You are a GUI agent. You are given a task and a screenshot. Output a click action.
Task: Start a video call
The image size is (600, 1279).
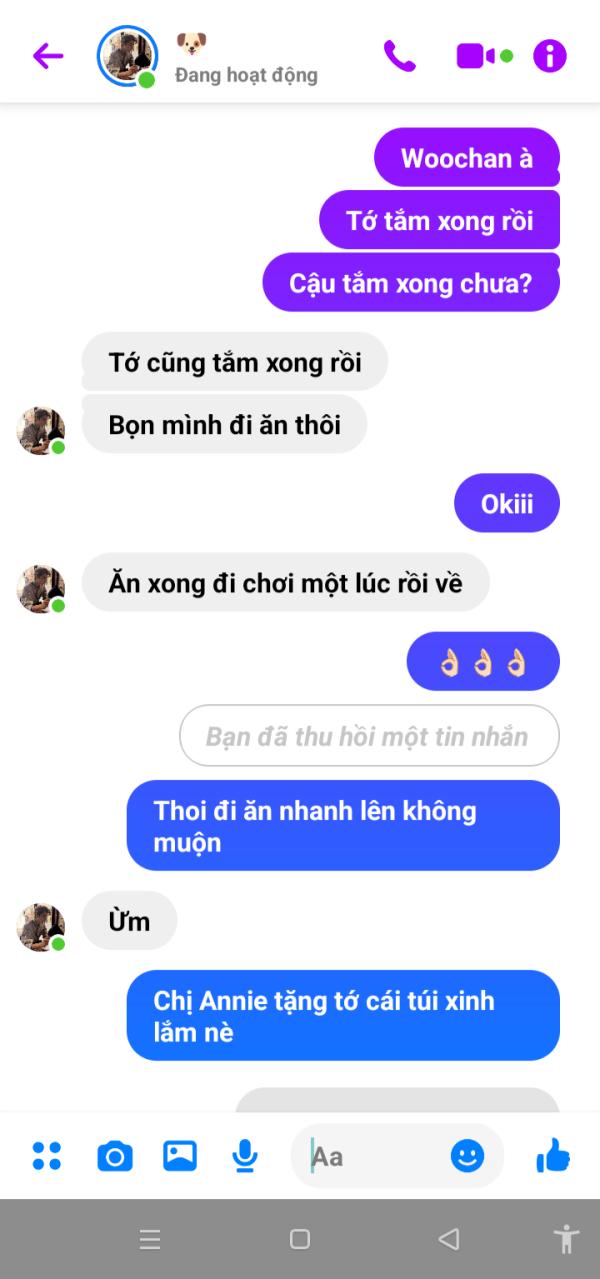point(476,56)
